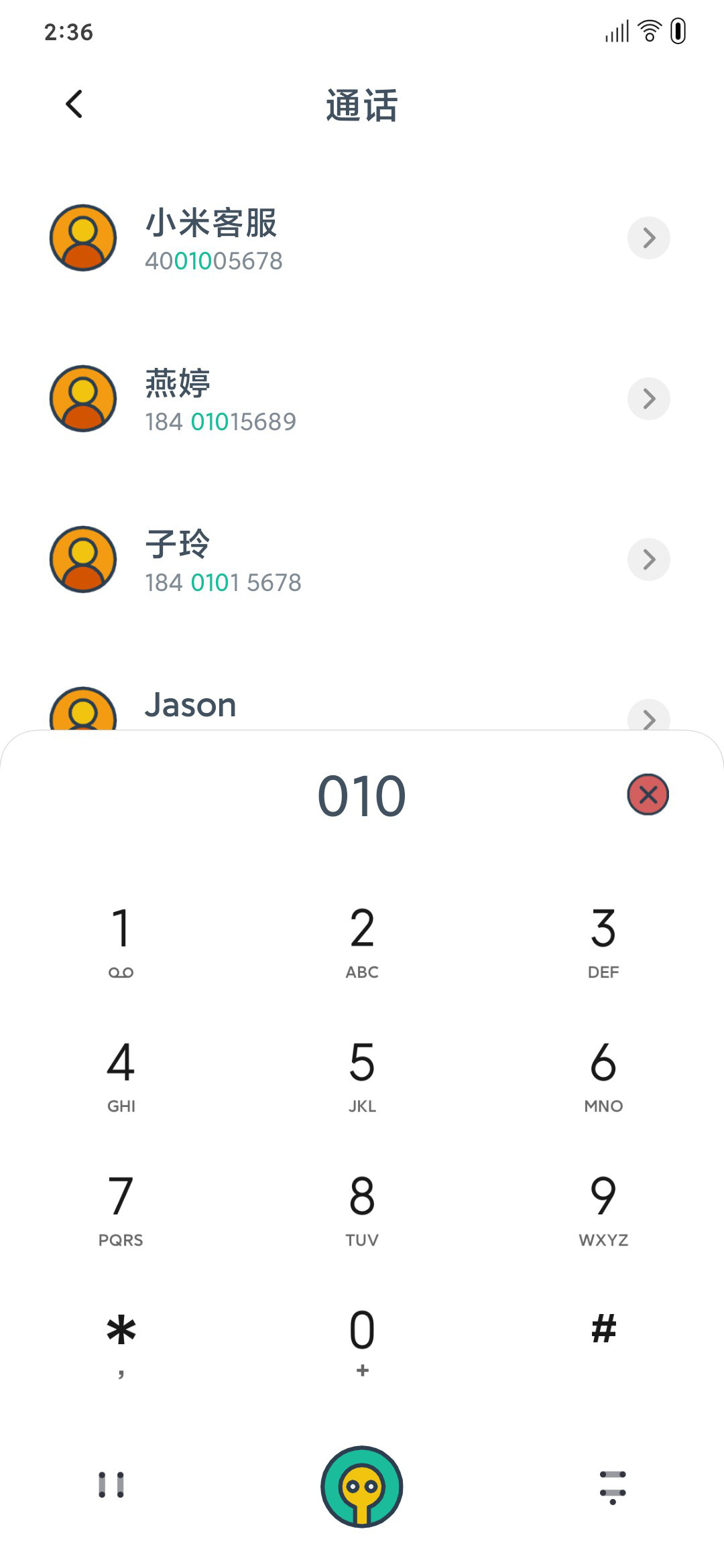Enter the star key

(x=121, y=1343)
